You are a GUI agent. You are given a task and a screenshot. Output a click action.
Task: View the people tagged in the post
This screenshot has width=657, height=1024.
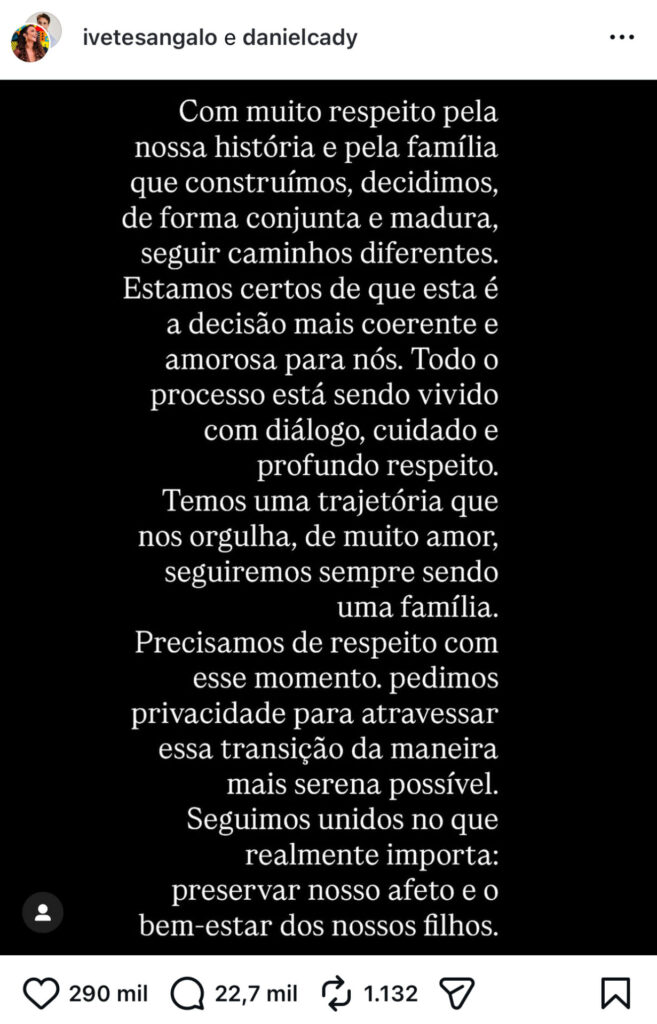pyautogui.click(x=43, y=912)
